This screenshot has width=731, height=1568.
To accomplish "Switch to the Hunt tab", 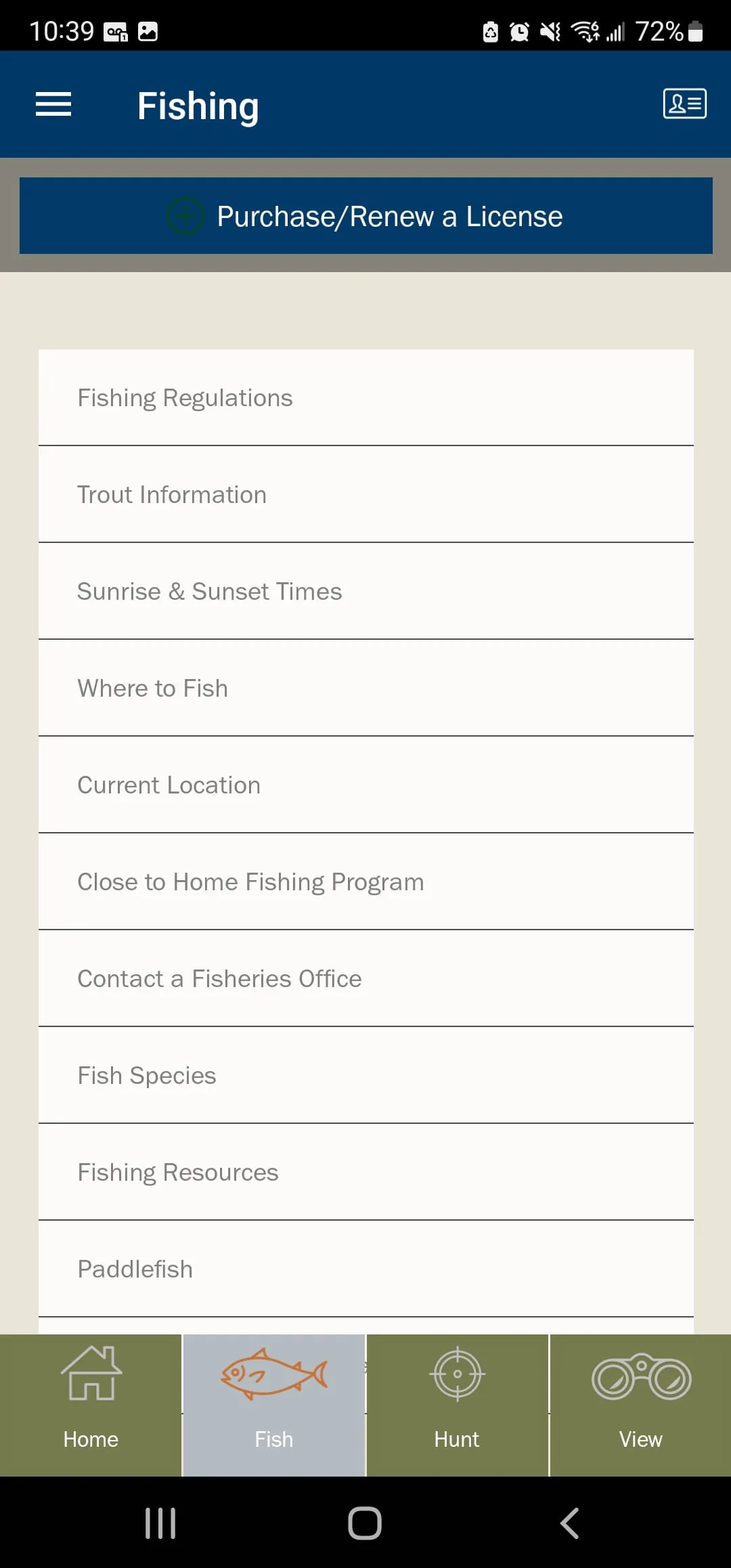I will (x=457, y=1406).
